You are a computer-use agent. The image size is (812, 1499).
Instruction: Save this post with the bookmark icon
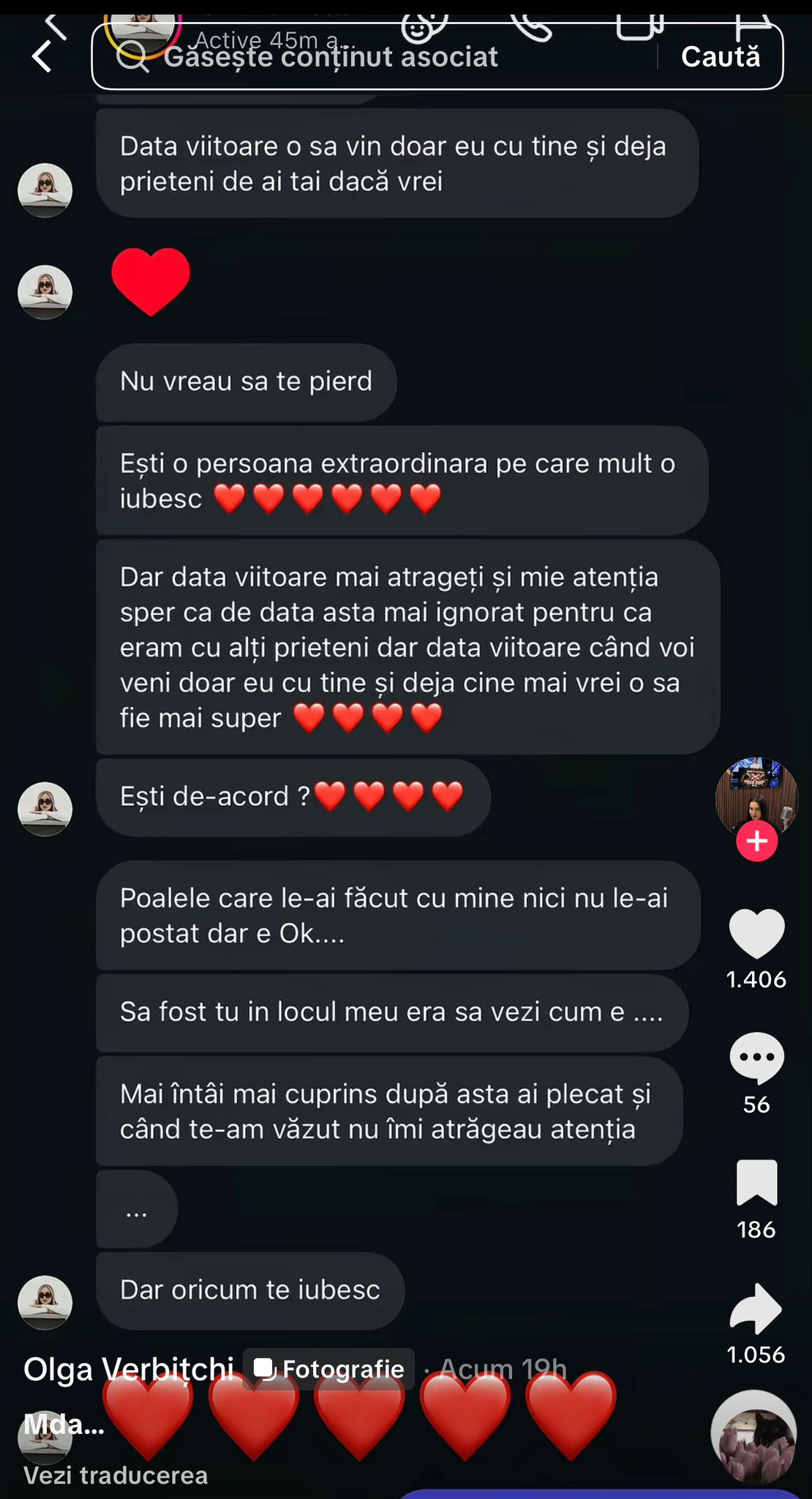pos(756,1183)
